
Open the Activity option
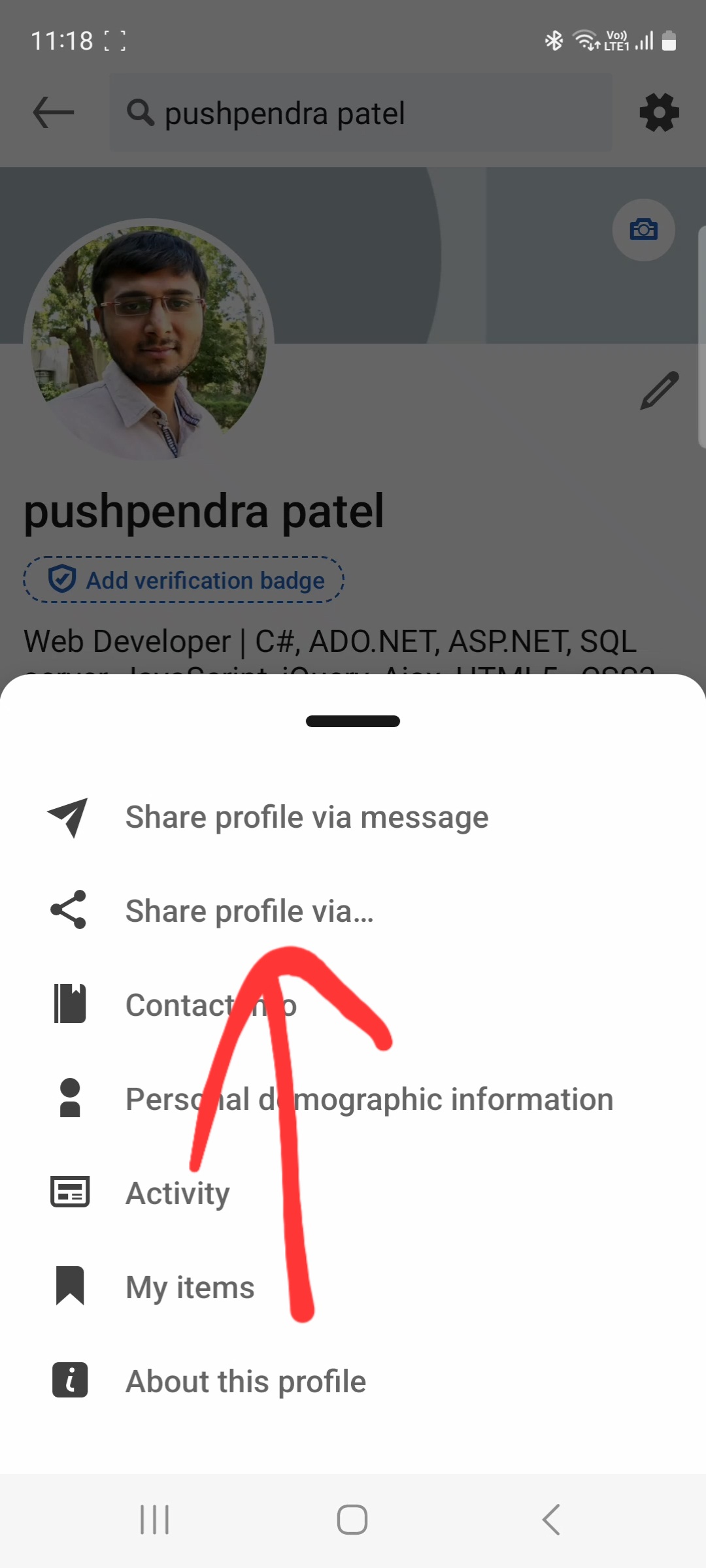177,1193
